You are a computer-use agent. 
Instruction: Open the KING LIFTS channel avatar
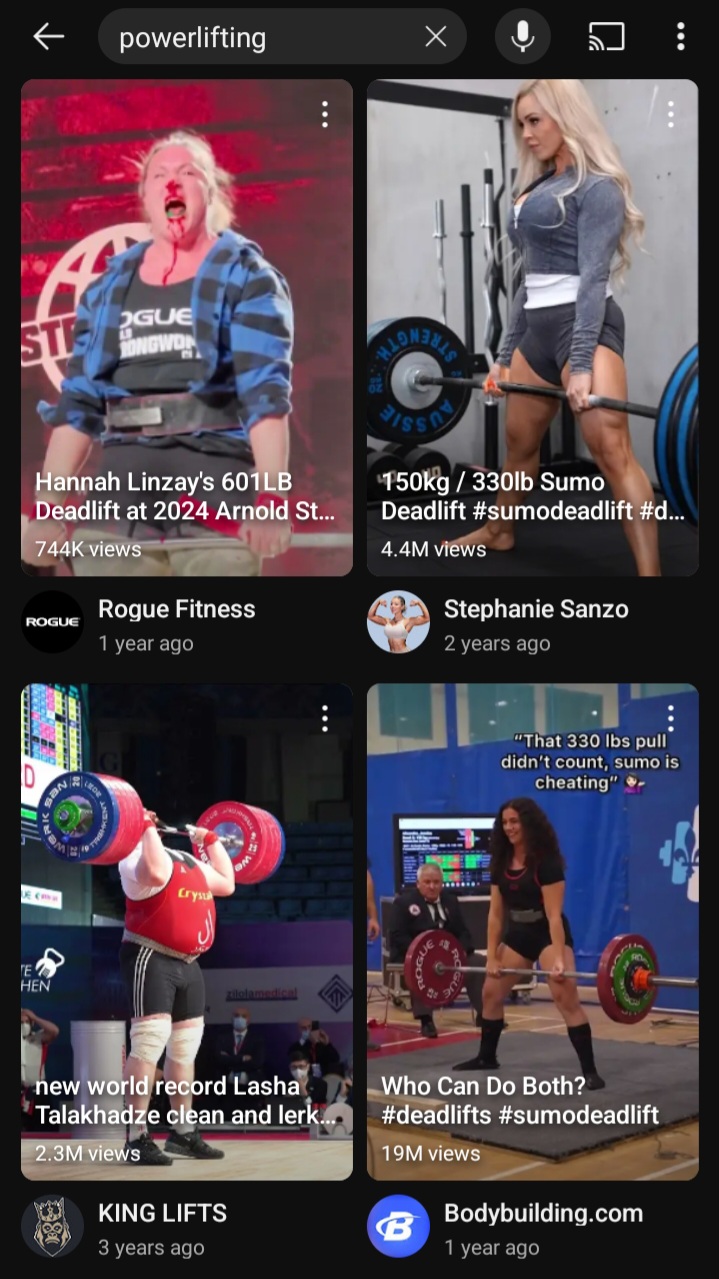pos(52,1226)
